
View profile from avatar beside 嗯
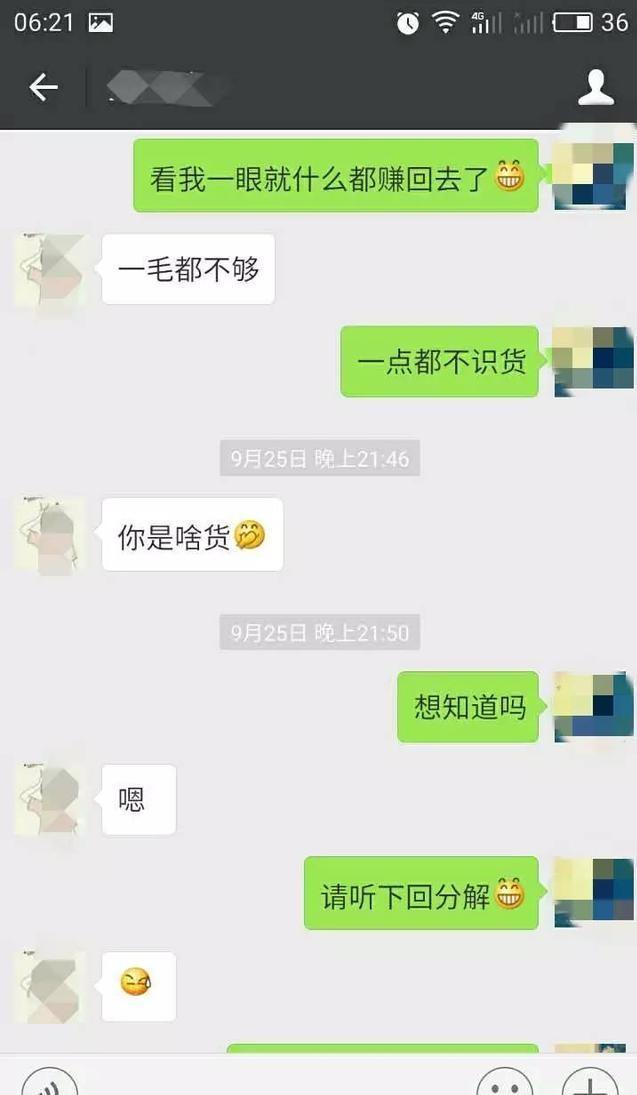50,799
